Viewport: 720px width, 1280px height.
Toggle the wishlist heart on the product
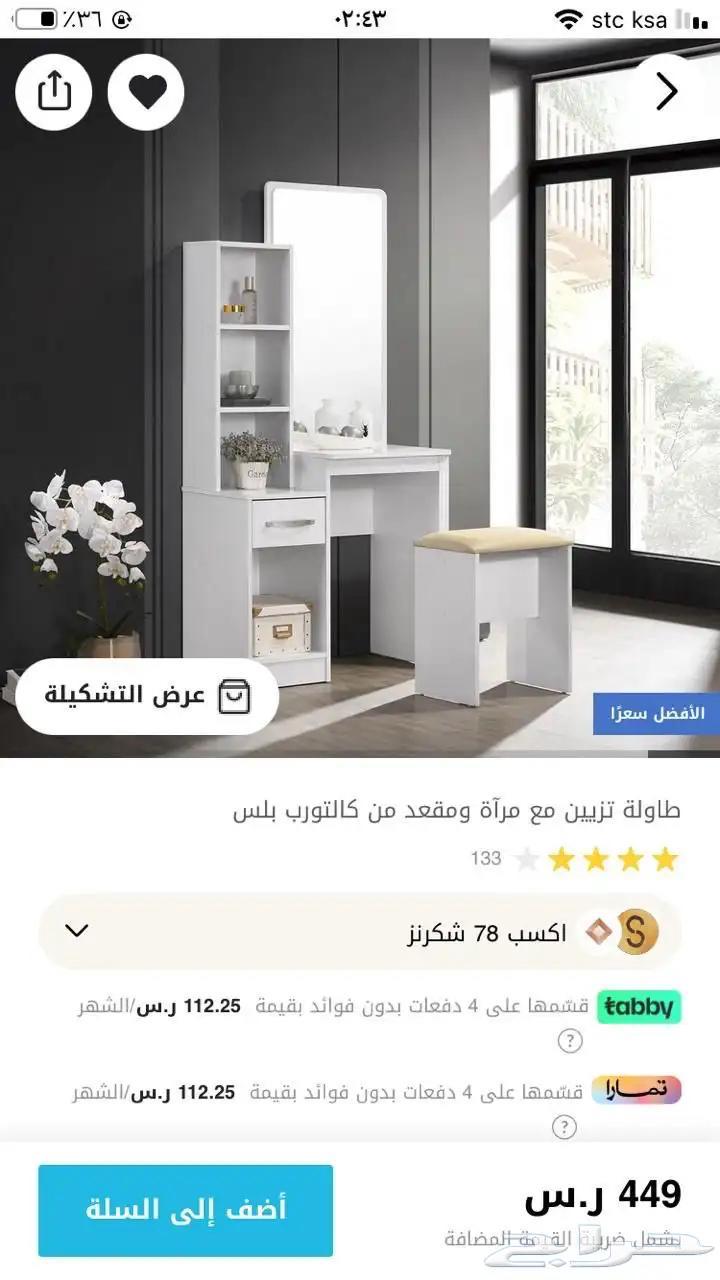point(148,90)
